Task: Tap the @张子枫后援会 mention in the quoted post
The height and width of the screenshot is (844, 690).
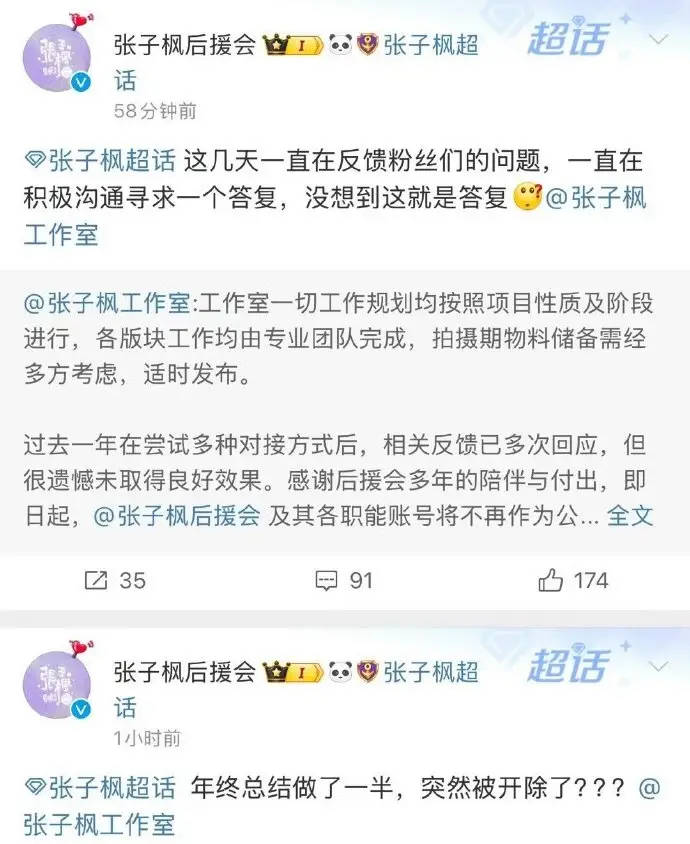Action: pyautogui.click(x=177, y=516)
